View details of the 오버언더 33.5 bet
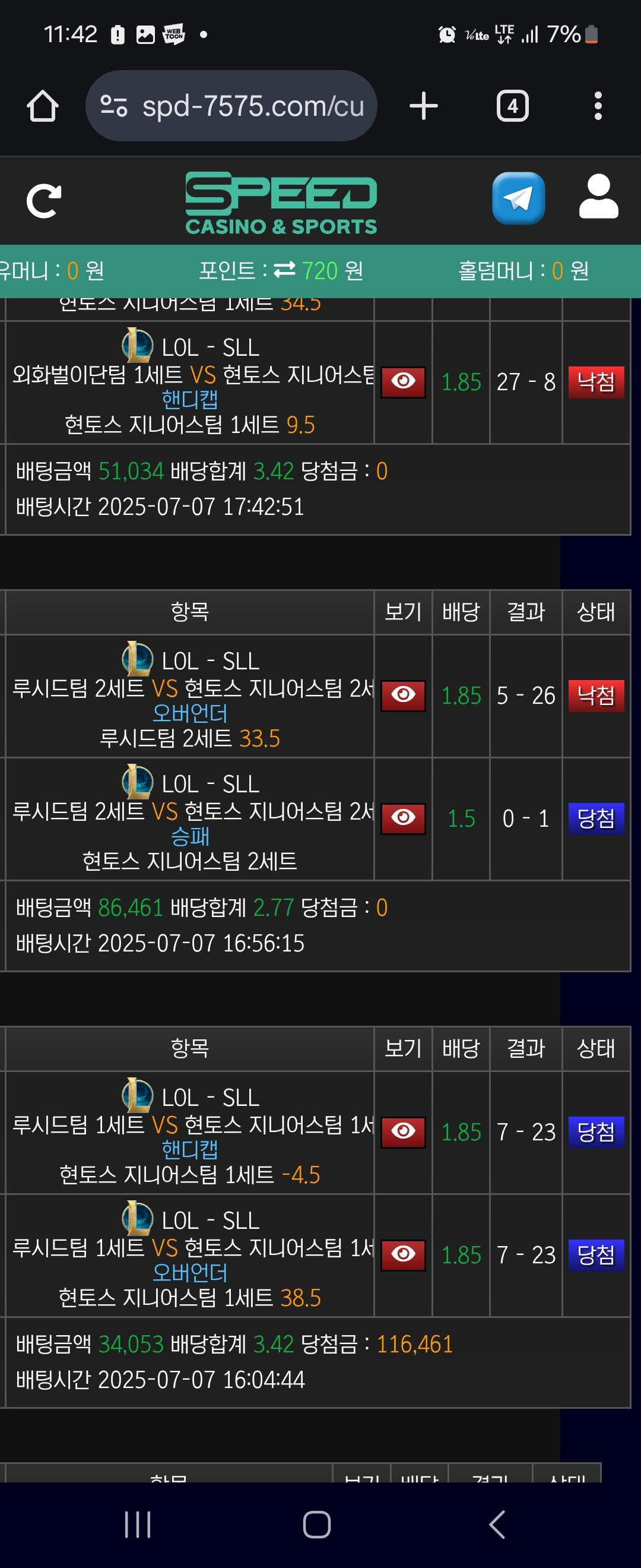 (x=402, y=695)
